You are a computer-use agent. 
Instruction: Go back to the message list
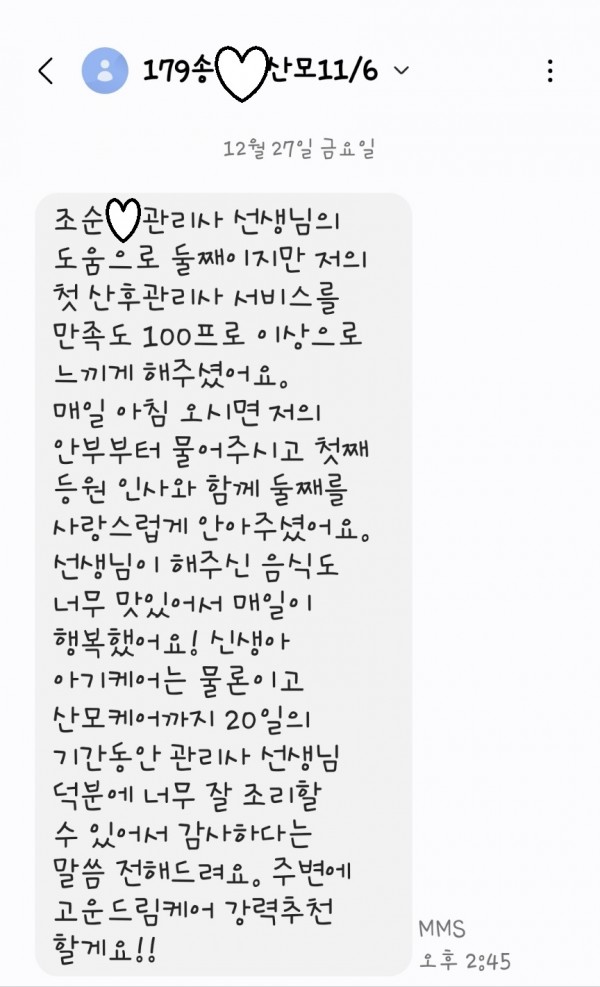46,71
